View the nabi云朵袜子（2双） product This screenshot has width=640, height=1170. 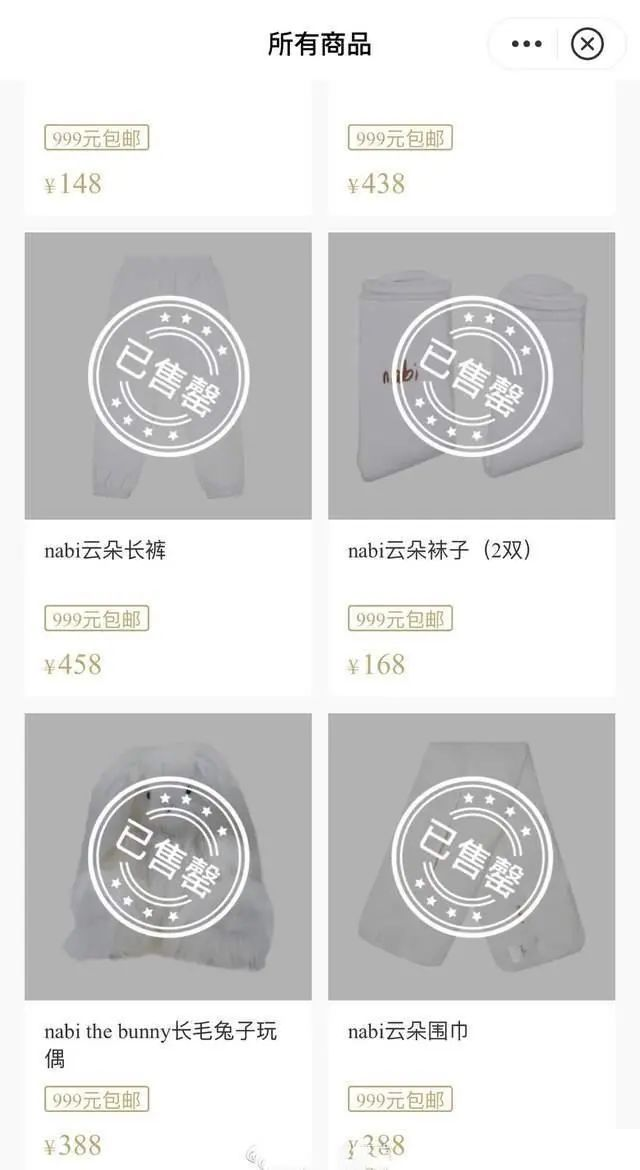click(x=471, y=376)
